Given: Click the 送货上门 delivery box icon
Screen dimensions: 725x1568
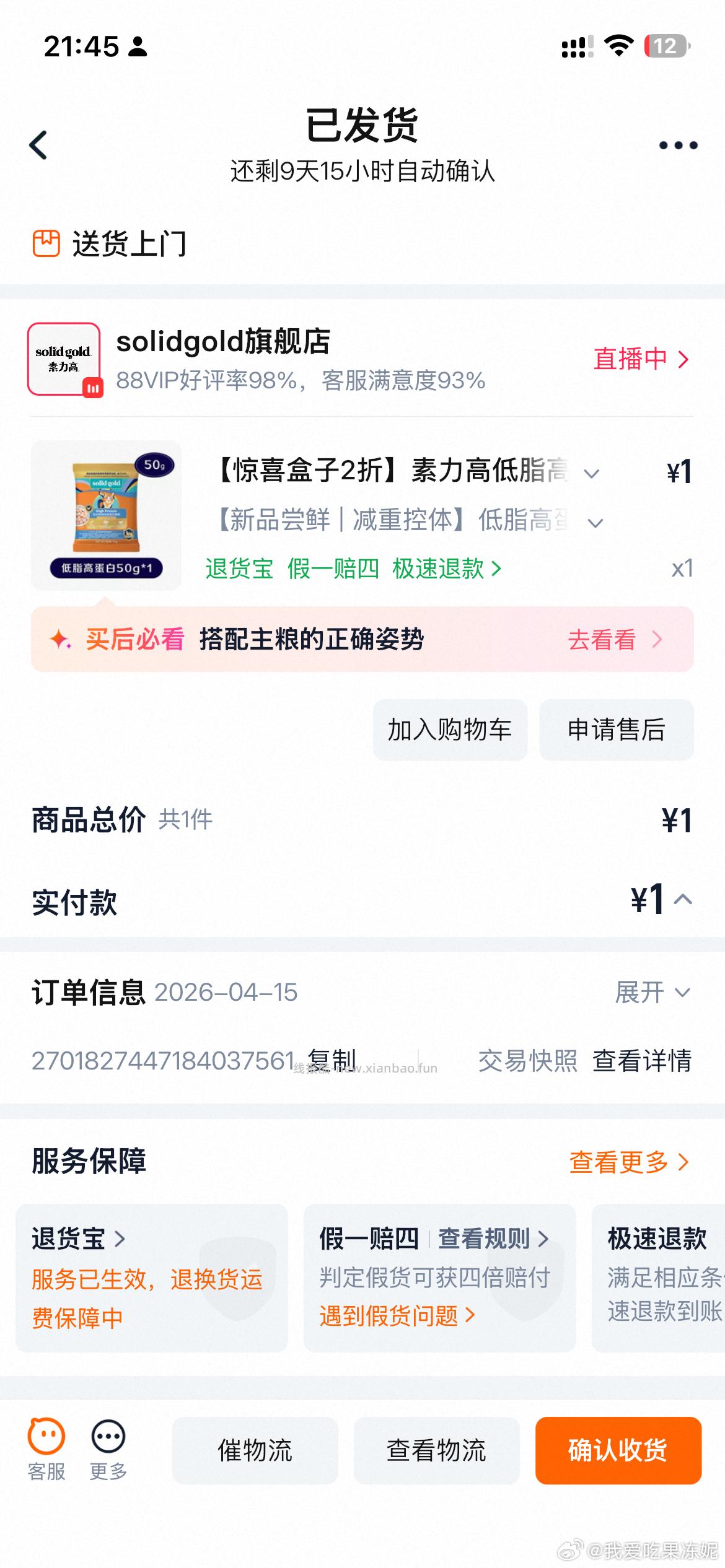Looking at the screenshot, I should [46, 243].
